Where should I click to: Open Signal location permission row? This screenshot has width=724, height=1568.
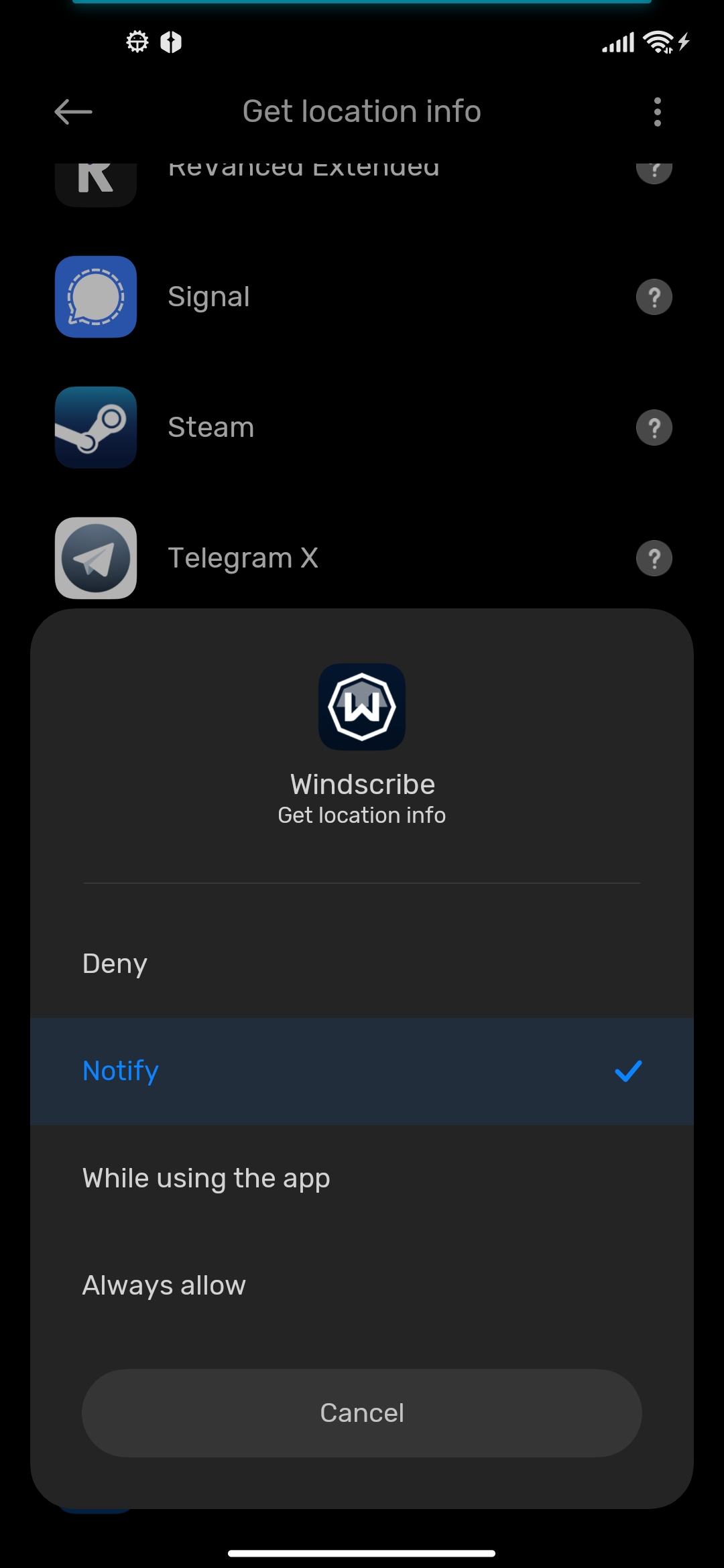[362, 297]
